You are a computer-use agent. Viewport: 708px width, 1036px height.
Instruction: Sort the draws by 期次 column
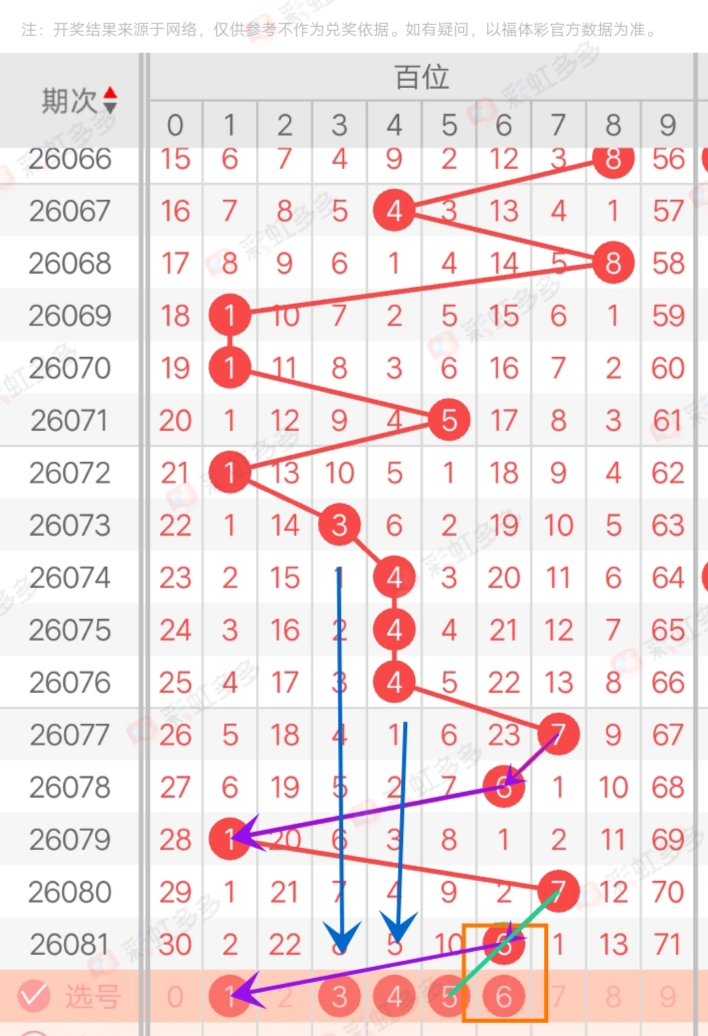point(109,99)
